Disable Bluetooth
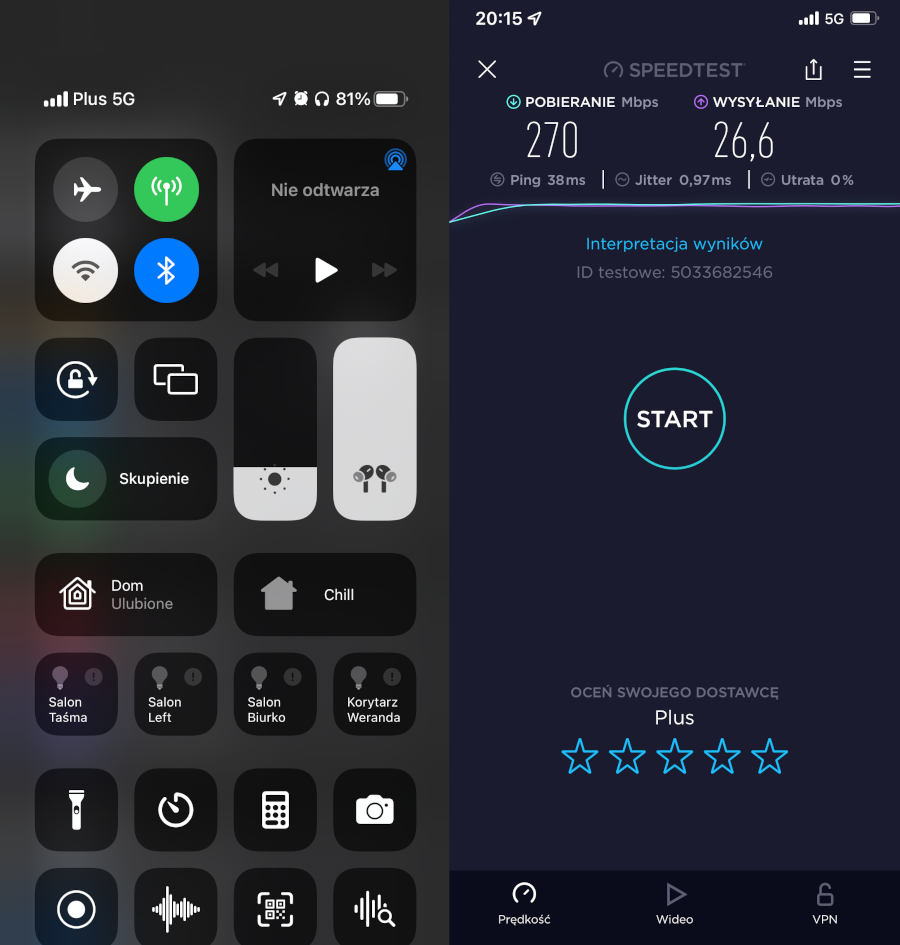Viewport: 900px width, 945px height. (166, 270)
